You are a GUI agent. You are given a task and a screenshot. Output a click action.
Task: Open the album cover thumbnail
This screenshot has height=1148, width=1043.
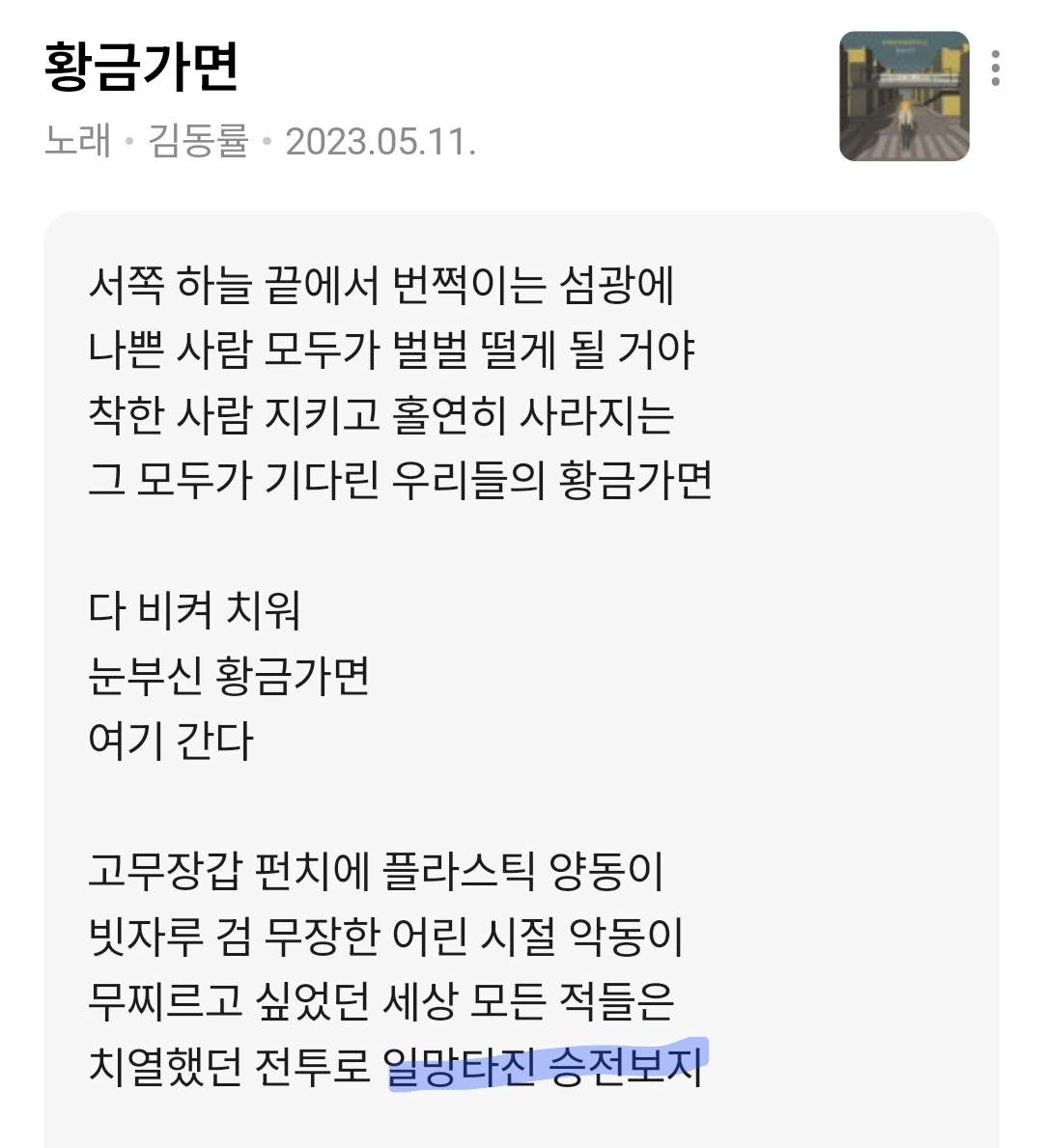tap(905, 96)
